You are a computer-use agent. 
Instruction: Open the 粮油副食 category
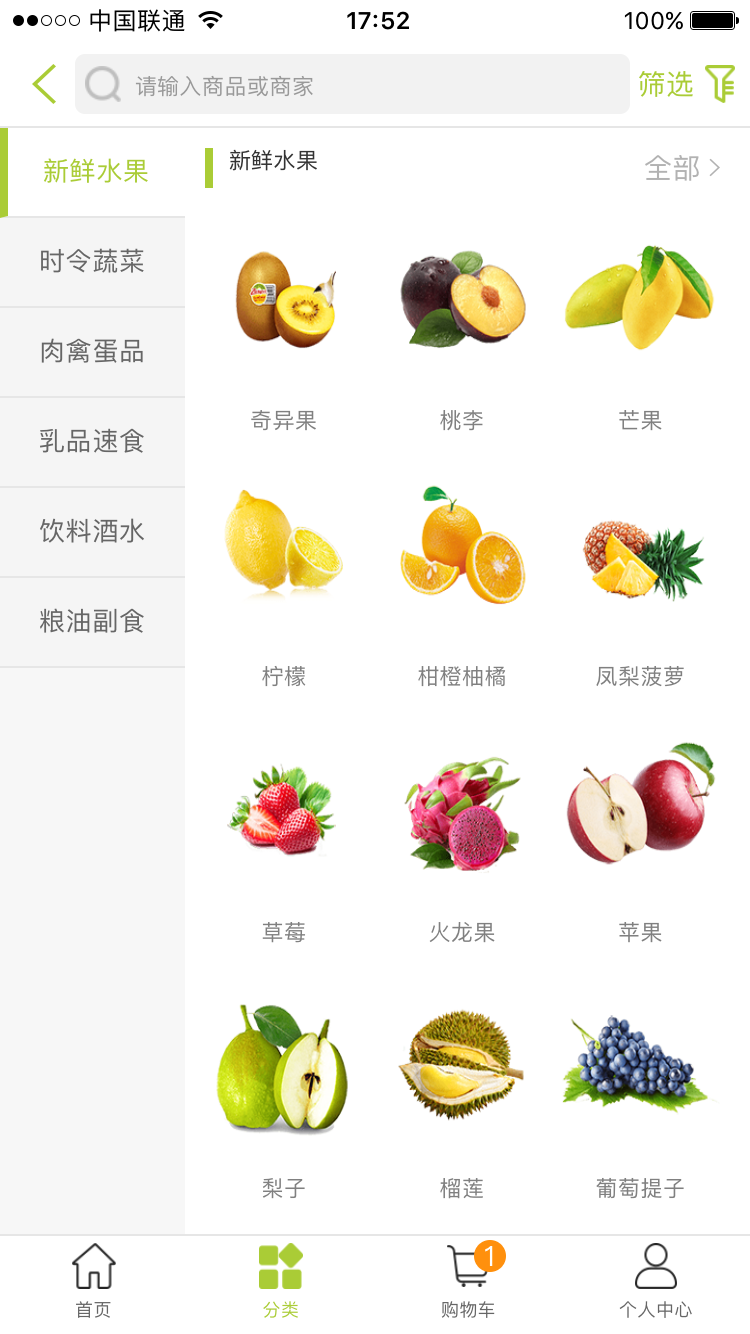point(92,622)
